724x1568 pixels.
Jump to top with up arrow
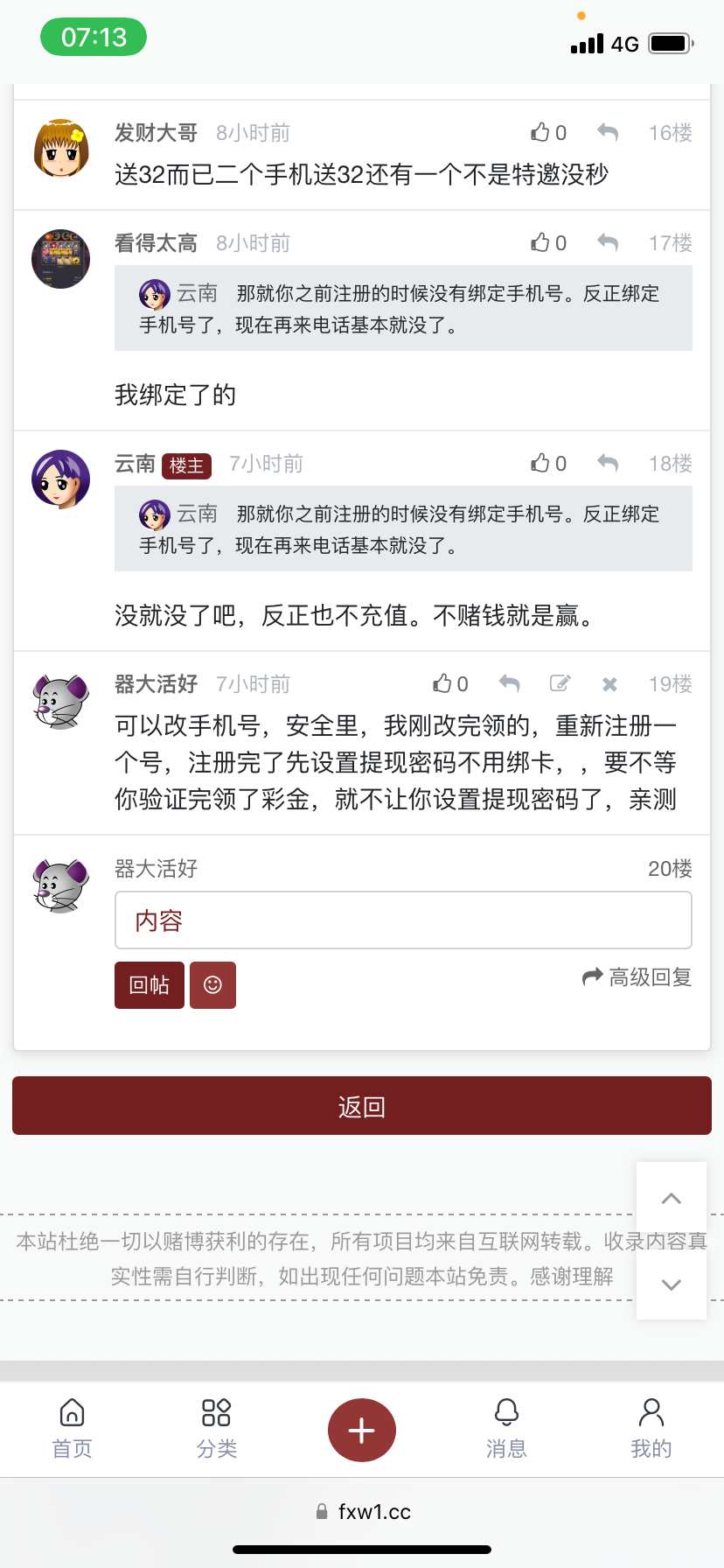coord(671,1199)
